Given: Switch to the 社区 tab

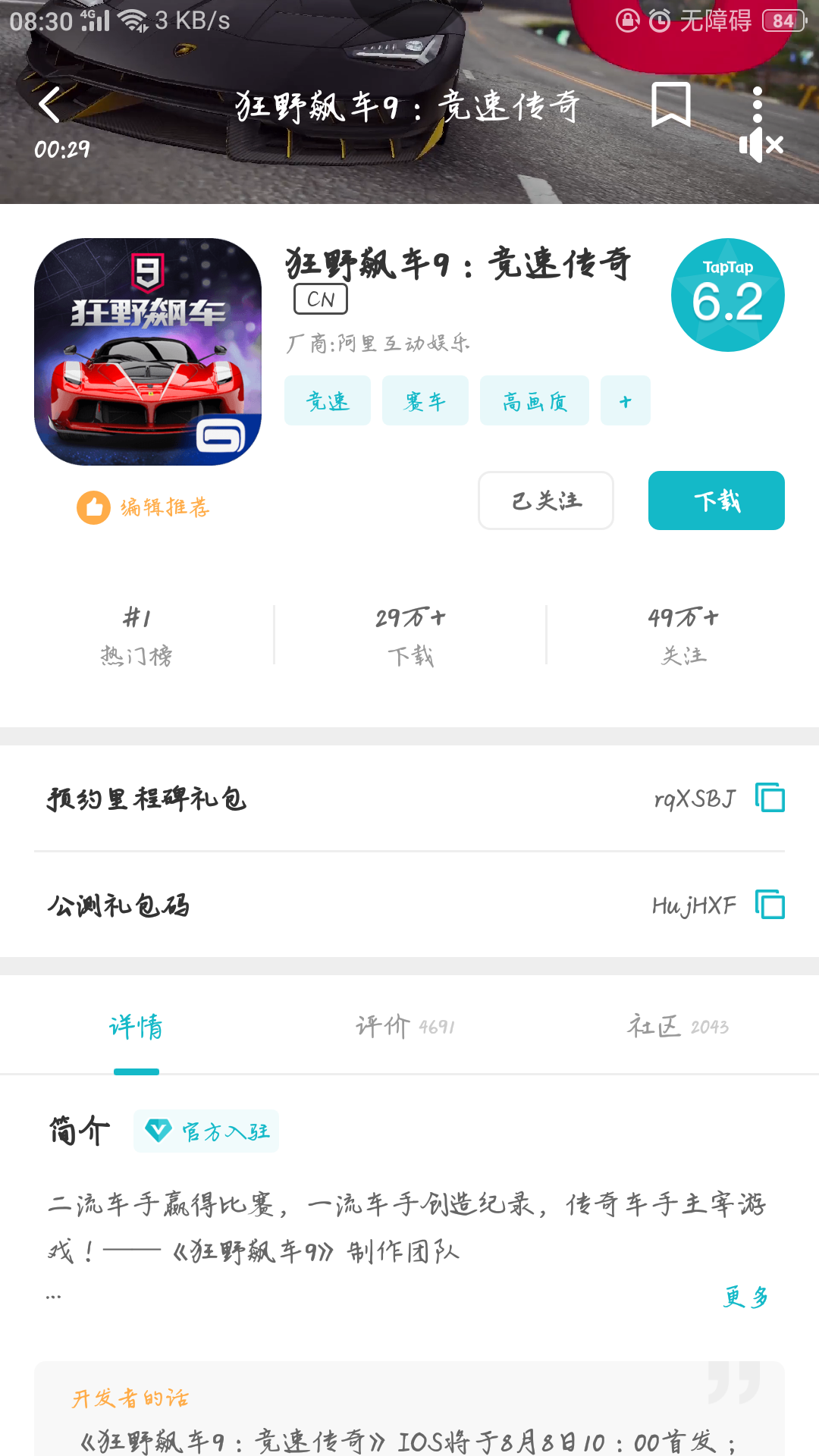Looking at the screenshot, I should click(x=678, y=1026).
